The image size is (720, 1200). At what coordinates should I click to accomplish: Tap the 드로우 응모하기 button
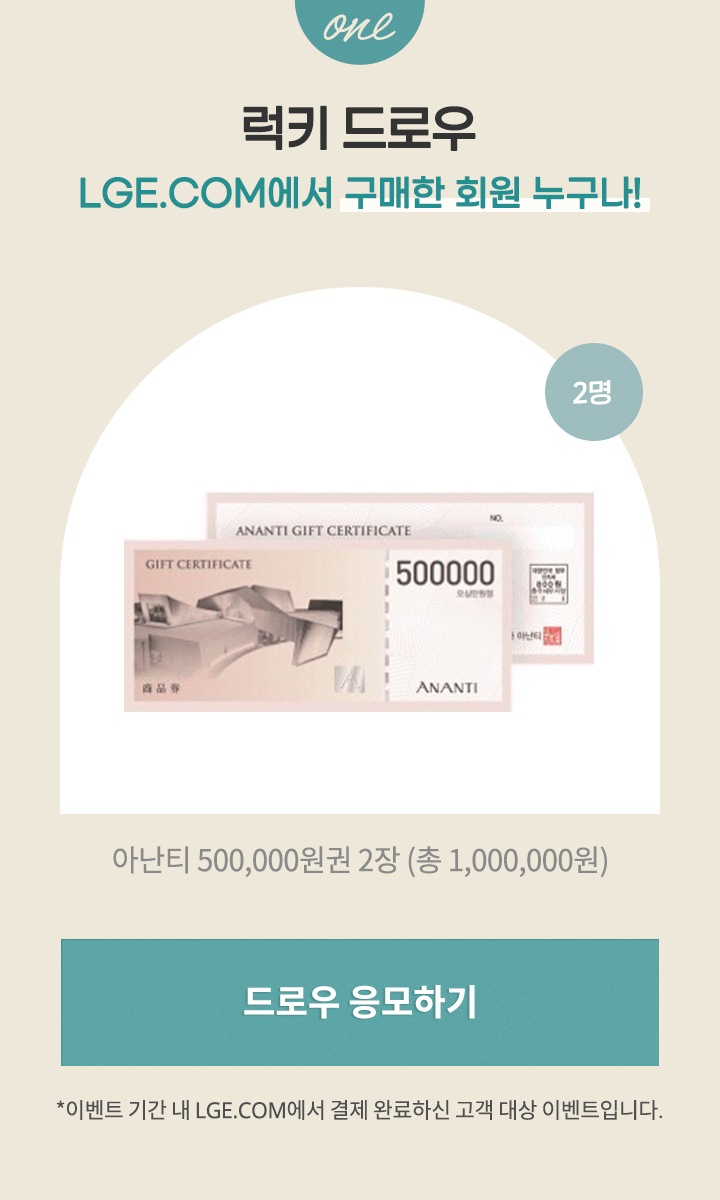pos(360,1002)
